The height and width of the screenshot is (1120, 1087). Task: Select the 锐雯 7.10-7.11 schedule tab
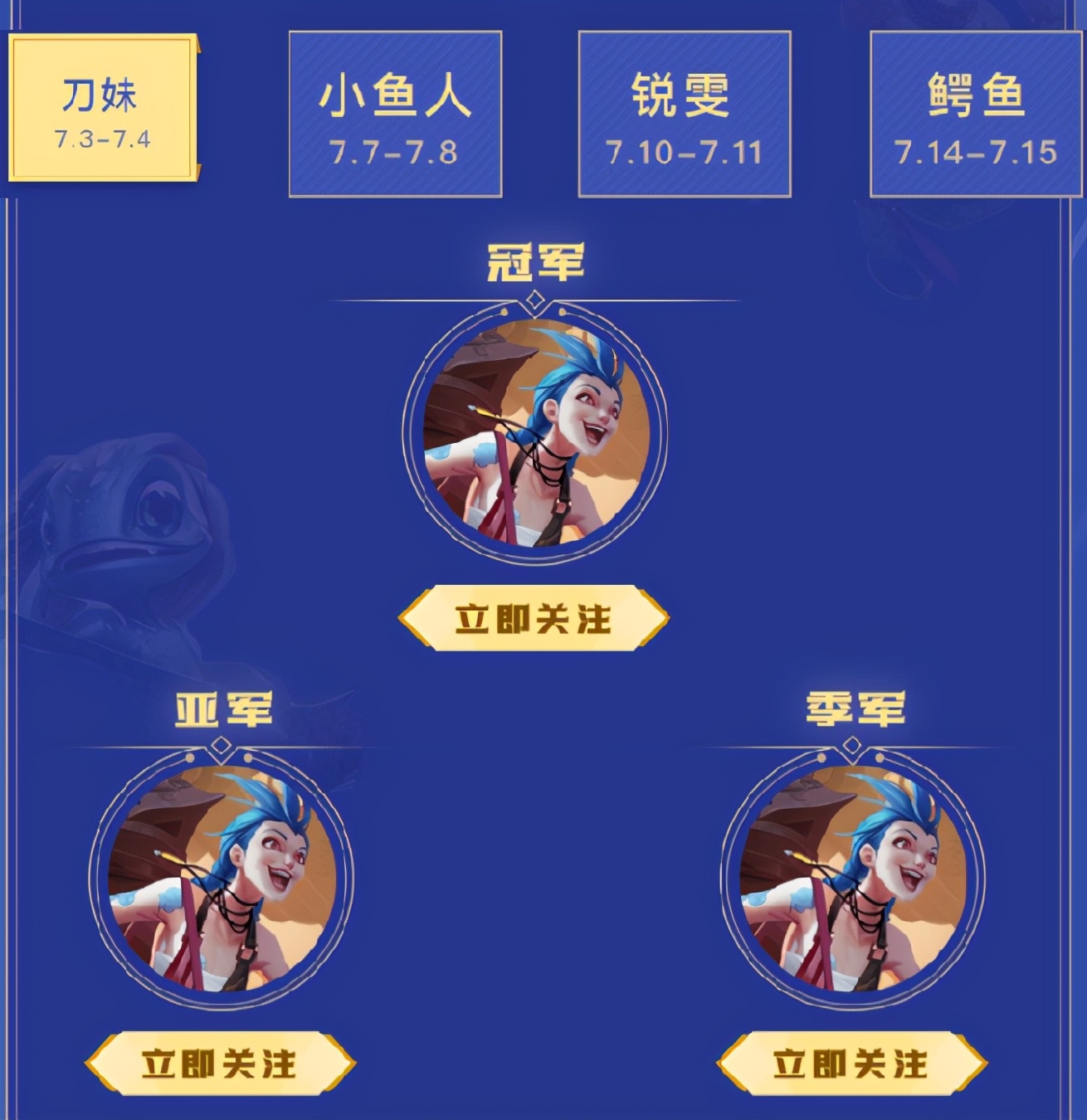(x=685, y=112)
